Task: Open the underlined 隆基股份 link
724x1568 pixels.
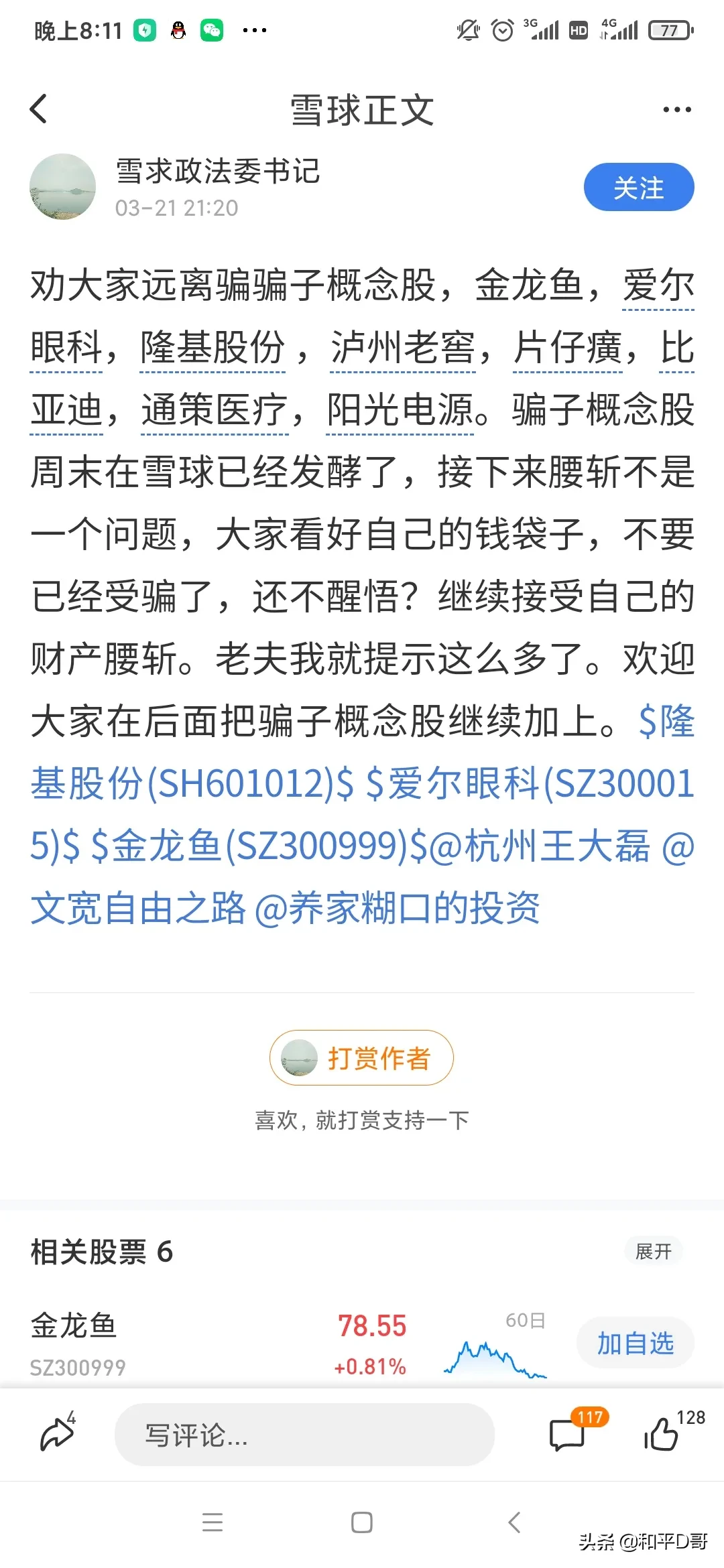Action: [x=213, y=348]
